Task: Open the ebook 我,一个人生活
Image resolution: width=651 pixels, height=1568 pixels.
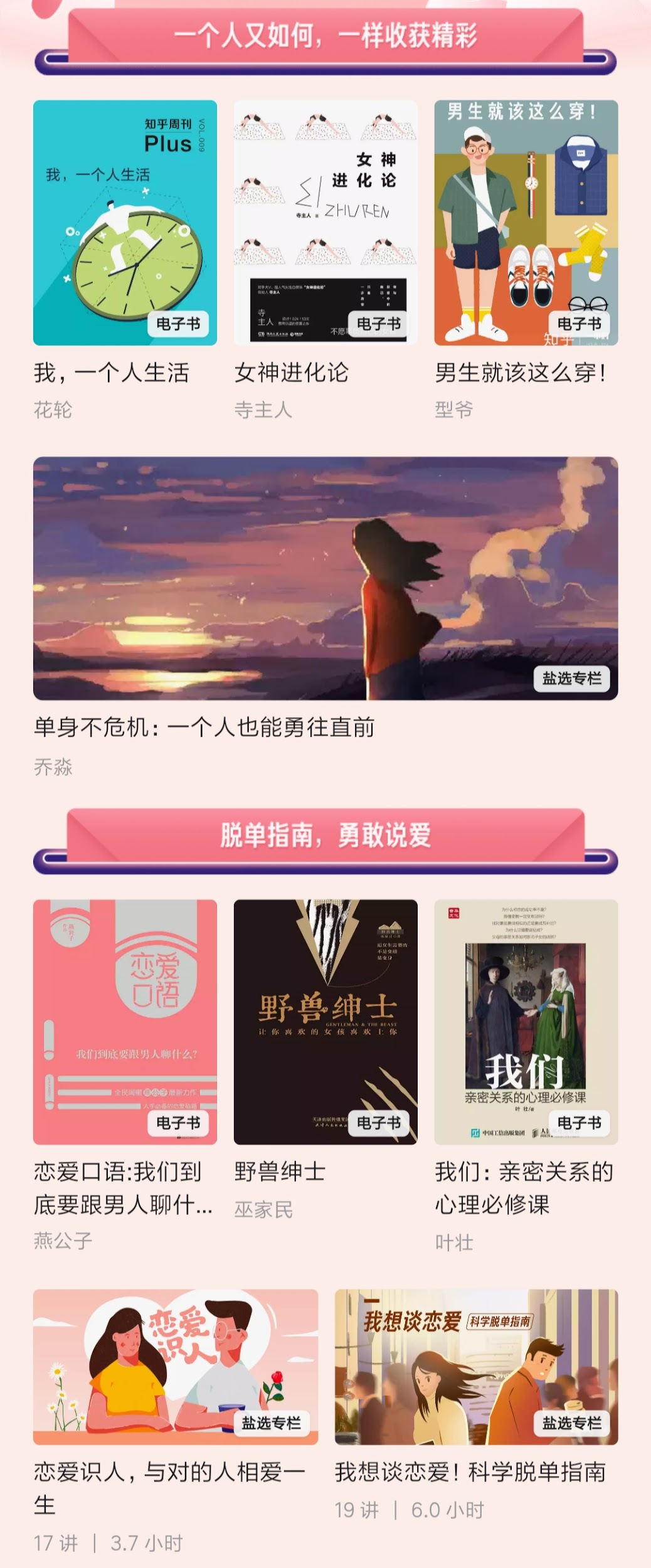Action: click(x=125, y=223)
